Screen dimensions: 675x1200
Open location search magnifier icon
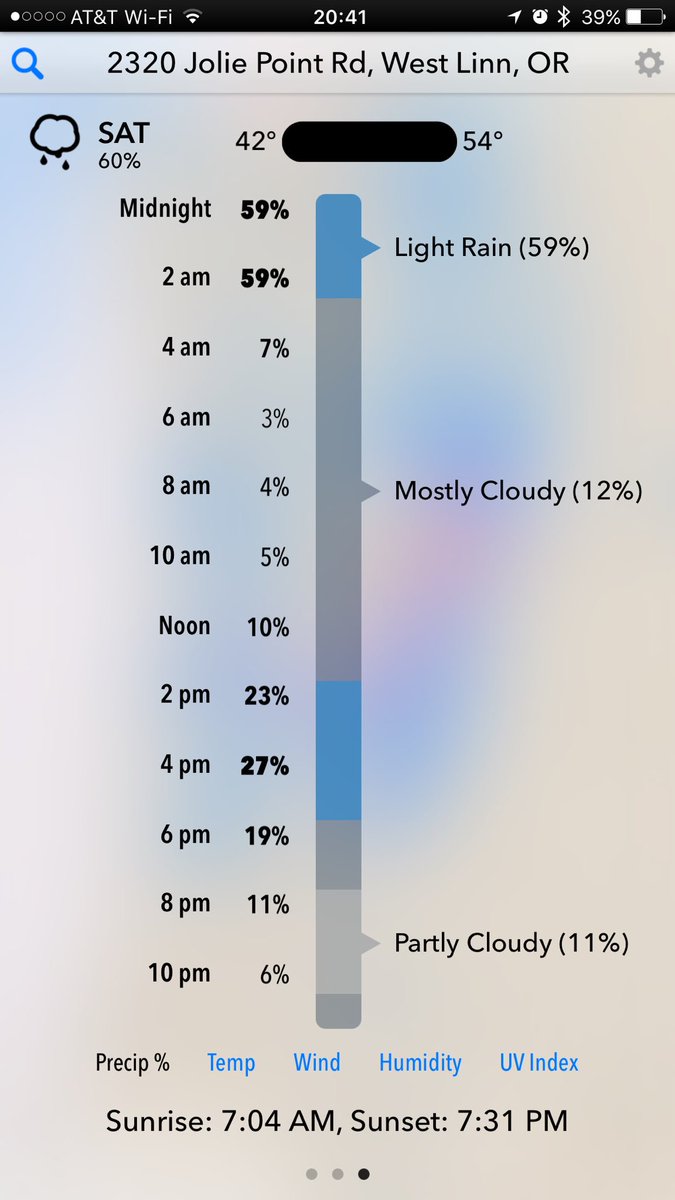[28, 65]
